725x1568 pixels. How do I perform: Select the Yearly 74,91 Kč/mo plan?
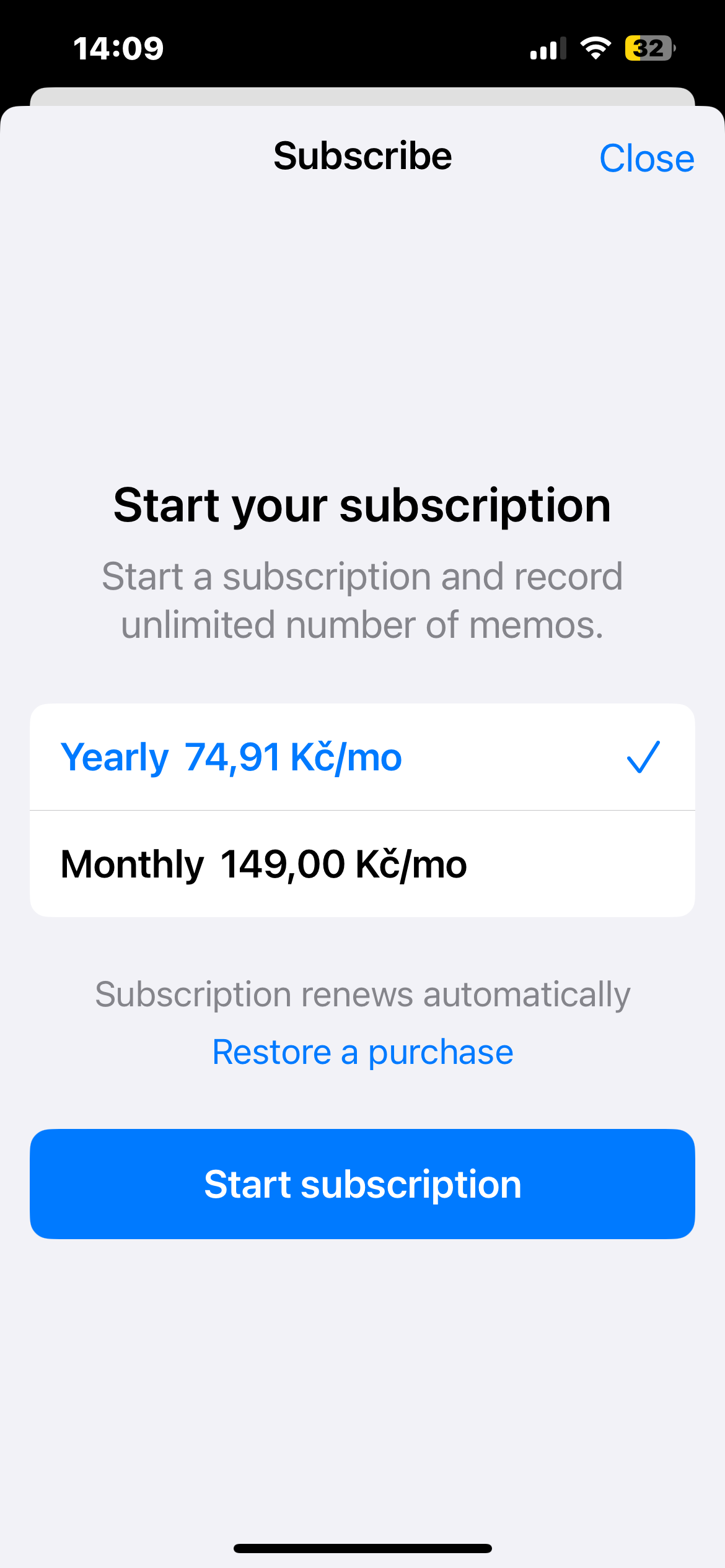(x=362, y=757)
